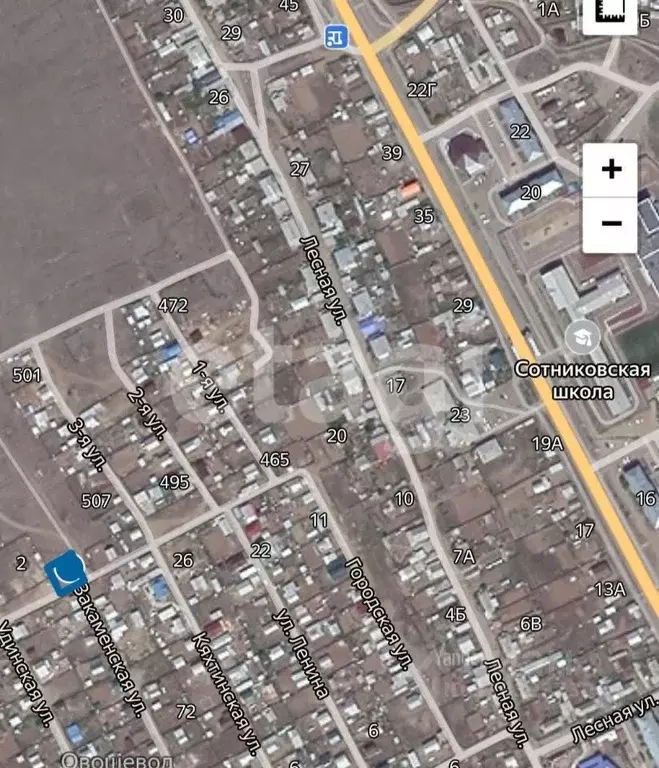
Task: Tap the bus stop marker
Action: 336,37
